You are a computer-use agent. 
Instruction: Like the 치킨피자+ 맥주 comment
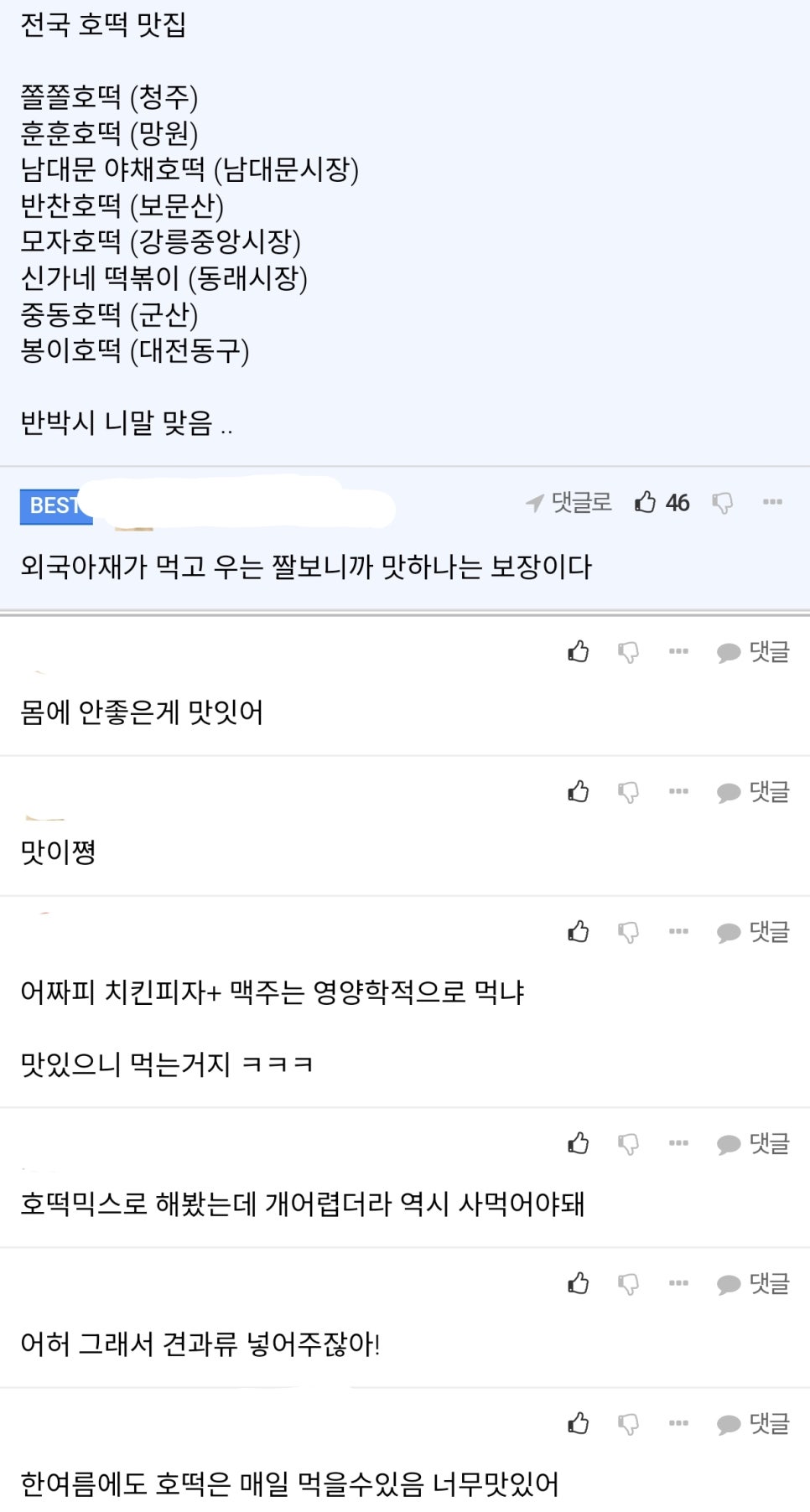(578, 931)
